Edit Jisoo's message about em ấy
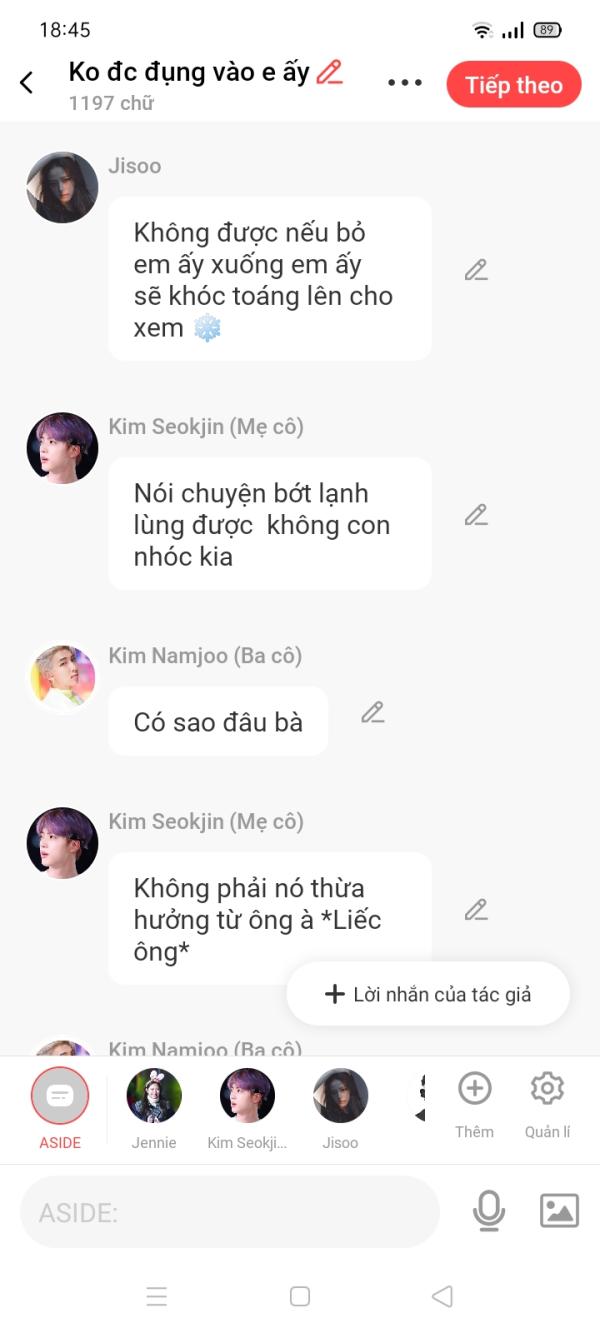 476,270
